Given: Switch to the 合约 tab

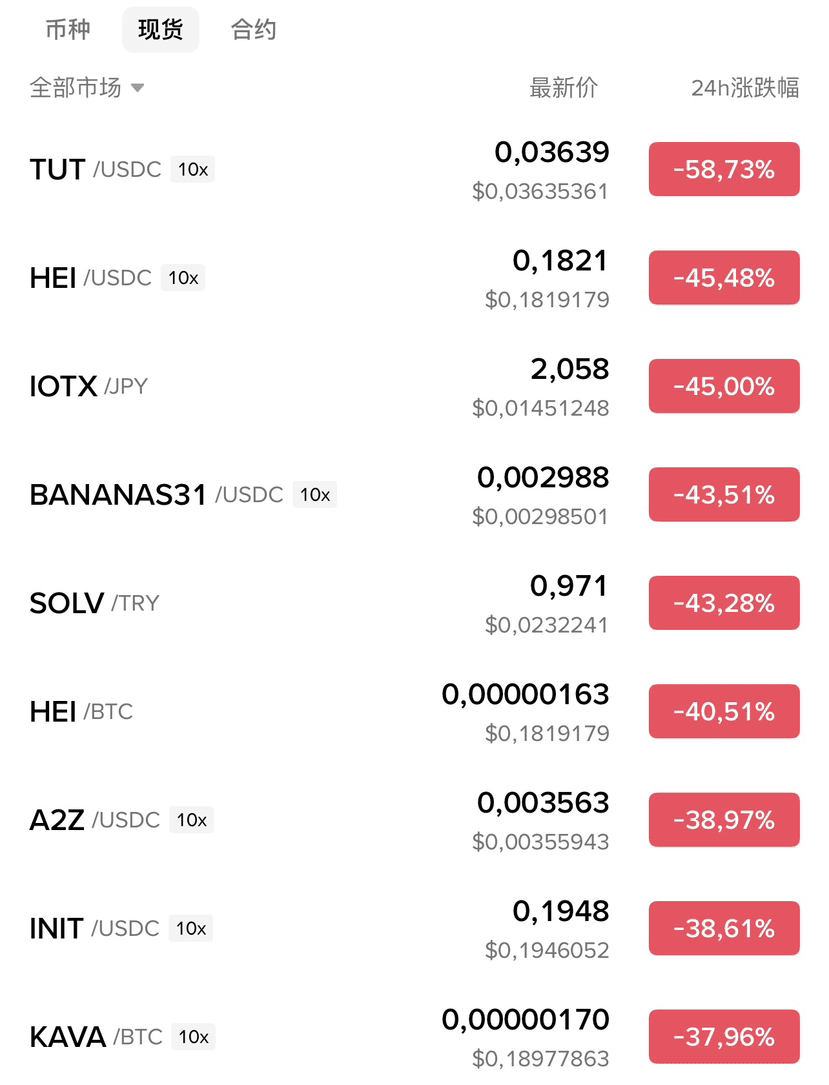Looking at the screenshot, I should 253,29.
